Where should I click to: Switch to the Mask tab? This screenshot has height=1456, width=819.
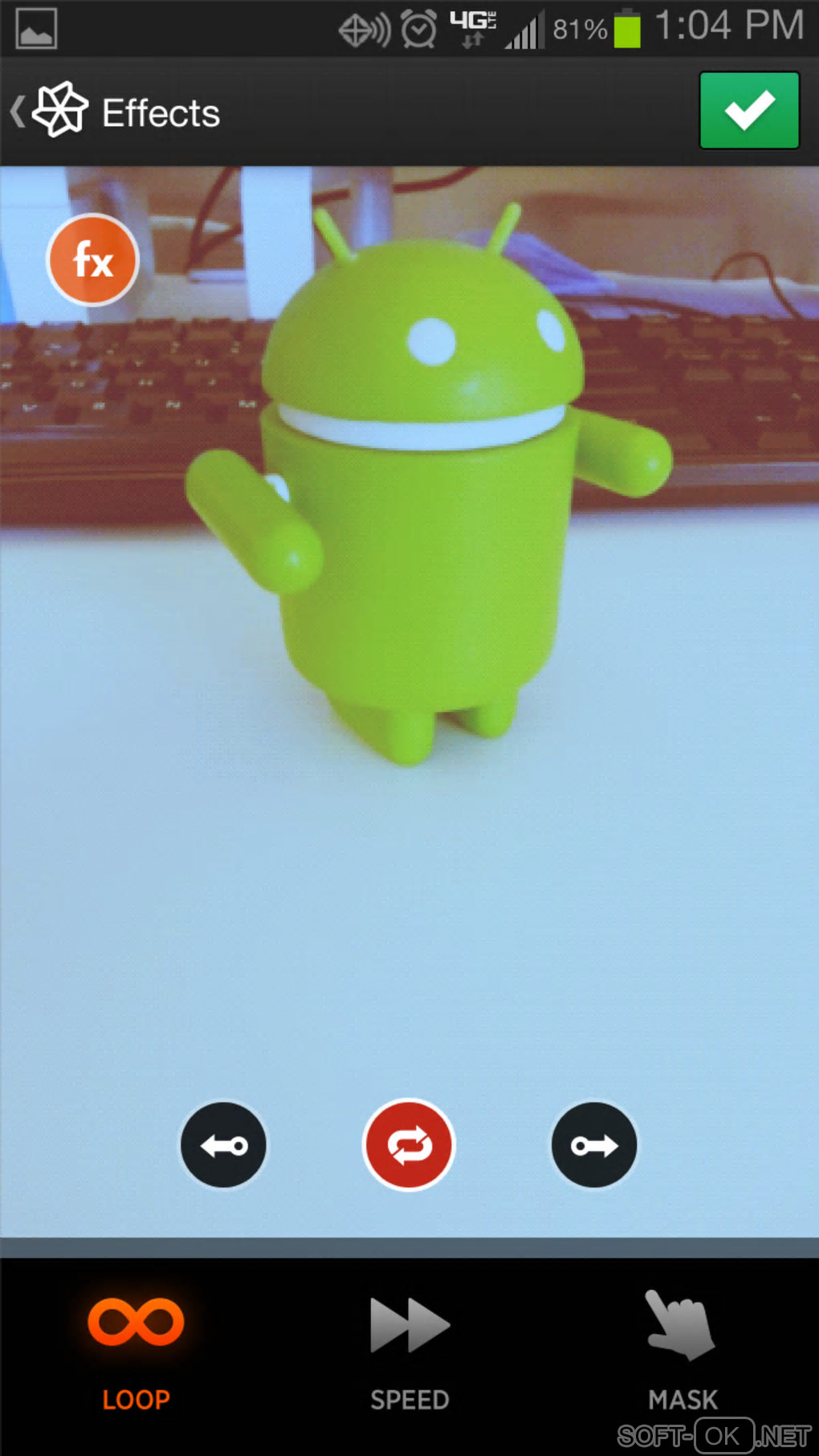coord(682,1351)
